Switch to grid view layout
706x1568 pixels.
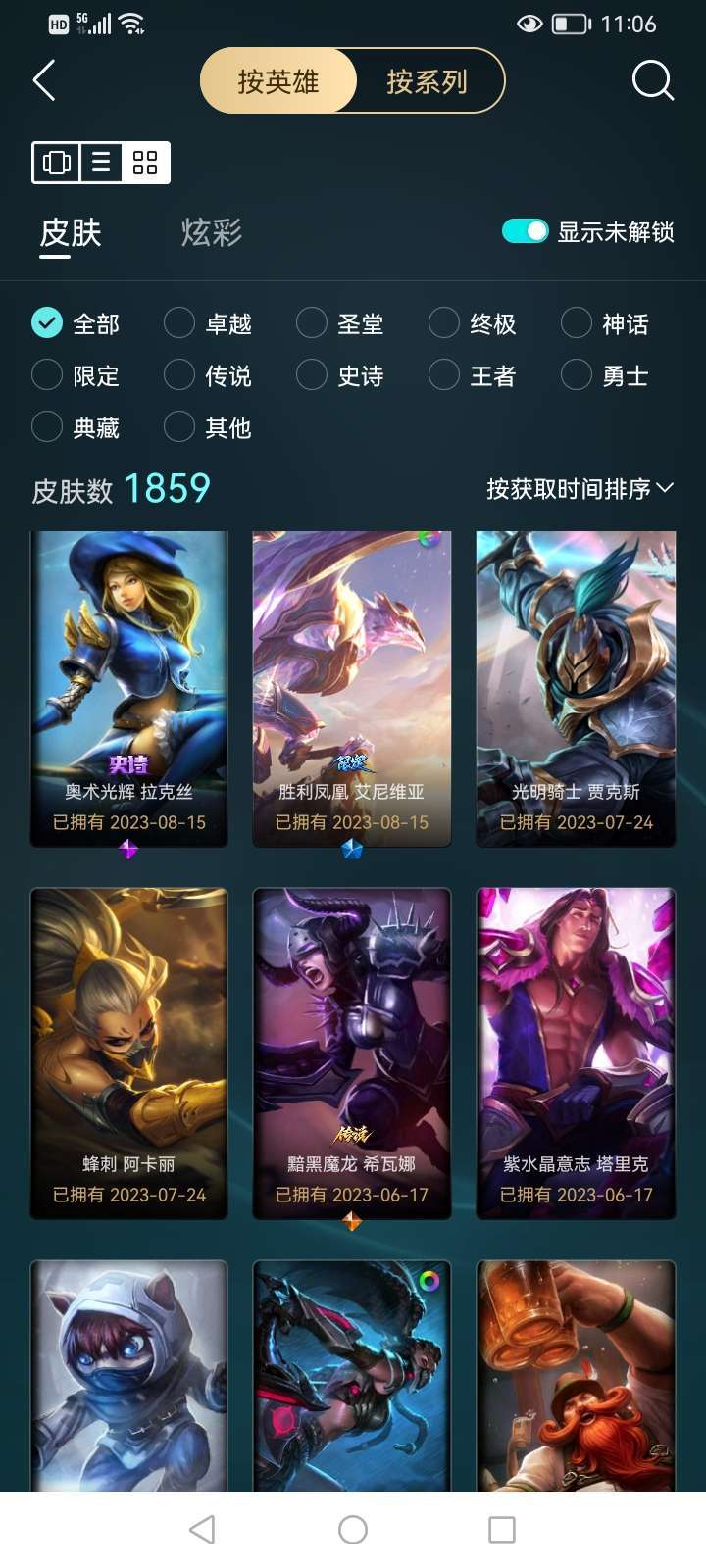pyautogui.click(x=145, y=161)
